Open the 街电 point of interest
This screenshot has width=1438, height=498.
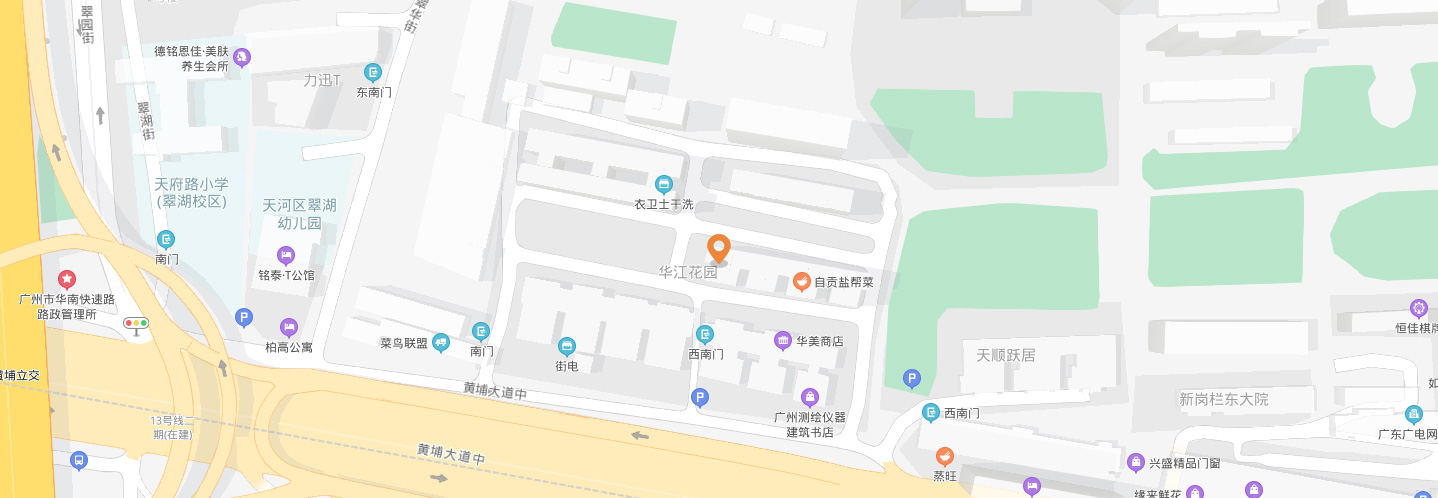point(567,347)
